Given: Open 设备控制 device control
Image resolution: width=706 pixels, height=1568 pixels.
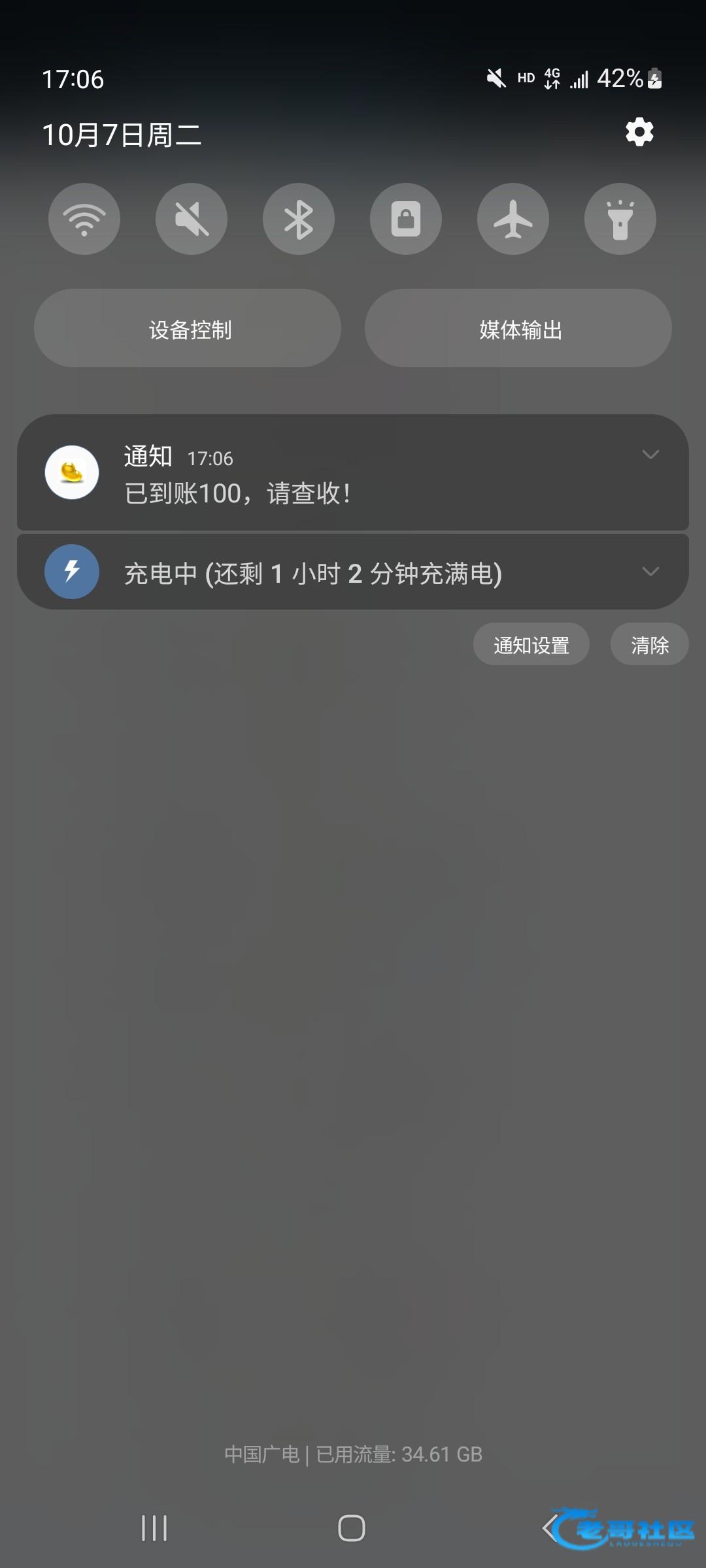Looking at the screenshot, I should [x=188, y=328].
